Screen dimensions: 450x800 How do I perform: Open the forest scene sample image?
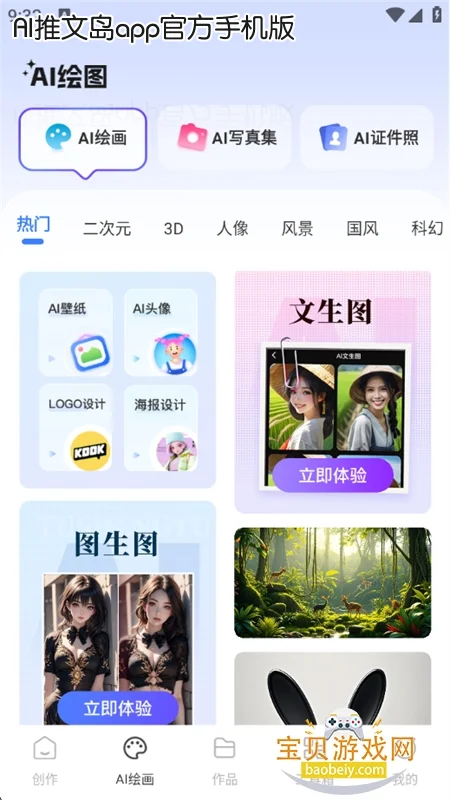333,583
